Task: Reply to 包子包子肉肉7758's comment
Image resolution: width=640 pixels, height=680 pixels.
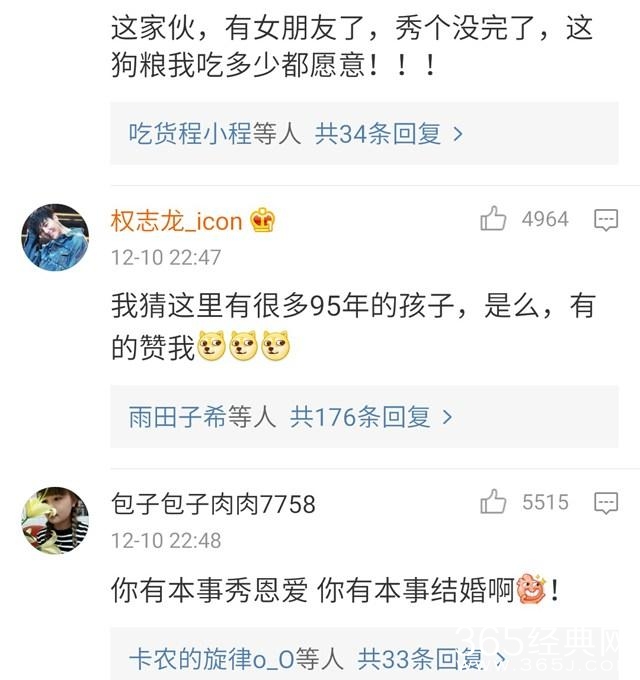Action: (606, 503)
